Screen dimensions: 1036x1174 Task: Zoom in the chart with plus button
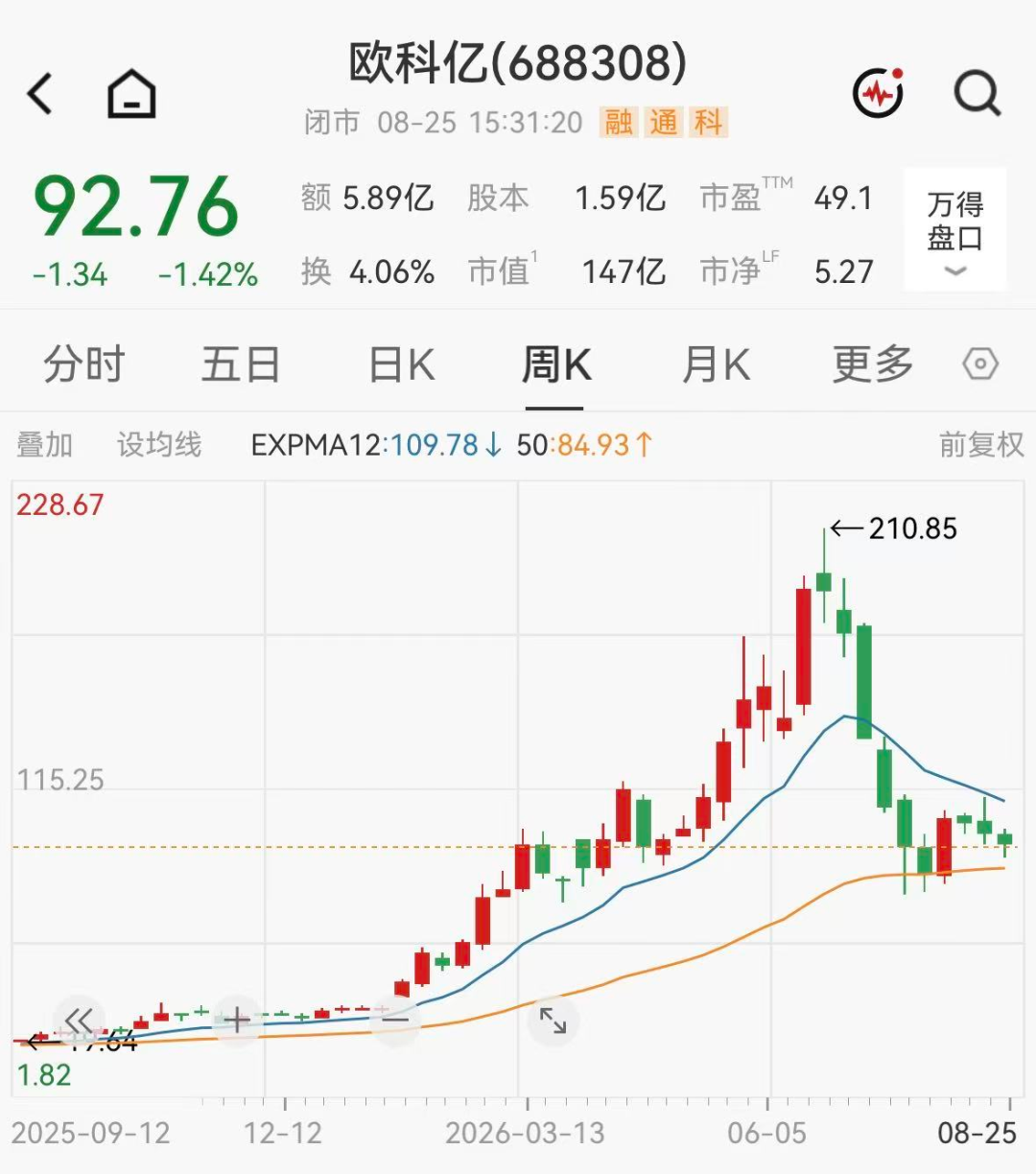(237, 1021)
